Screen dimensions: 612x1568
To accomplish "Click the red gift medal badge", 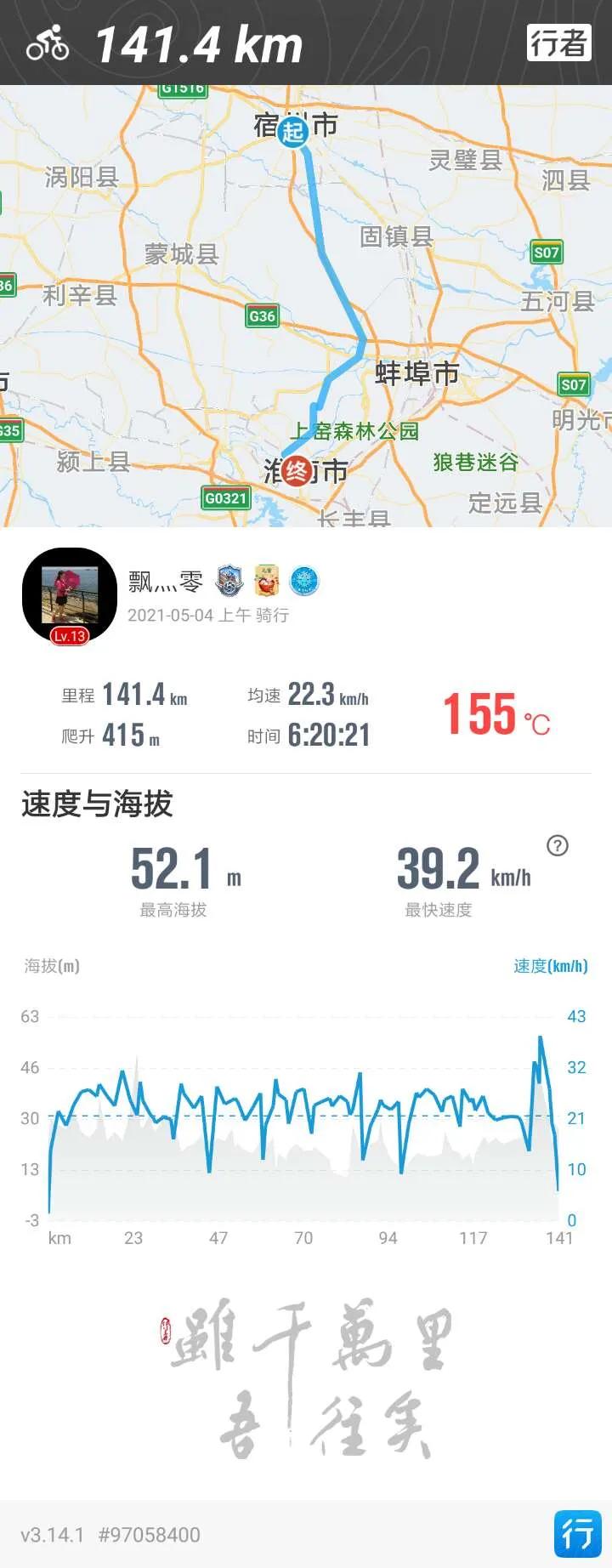I will (x=265, y=580).
